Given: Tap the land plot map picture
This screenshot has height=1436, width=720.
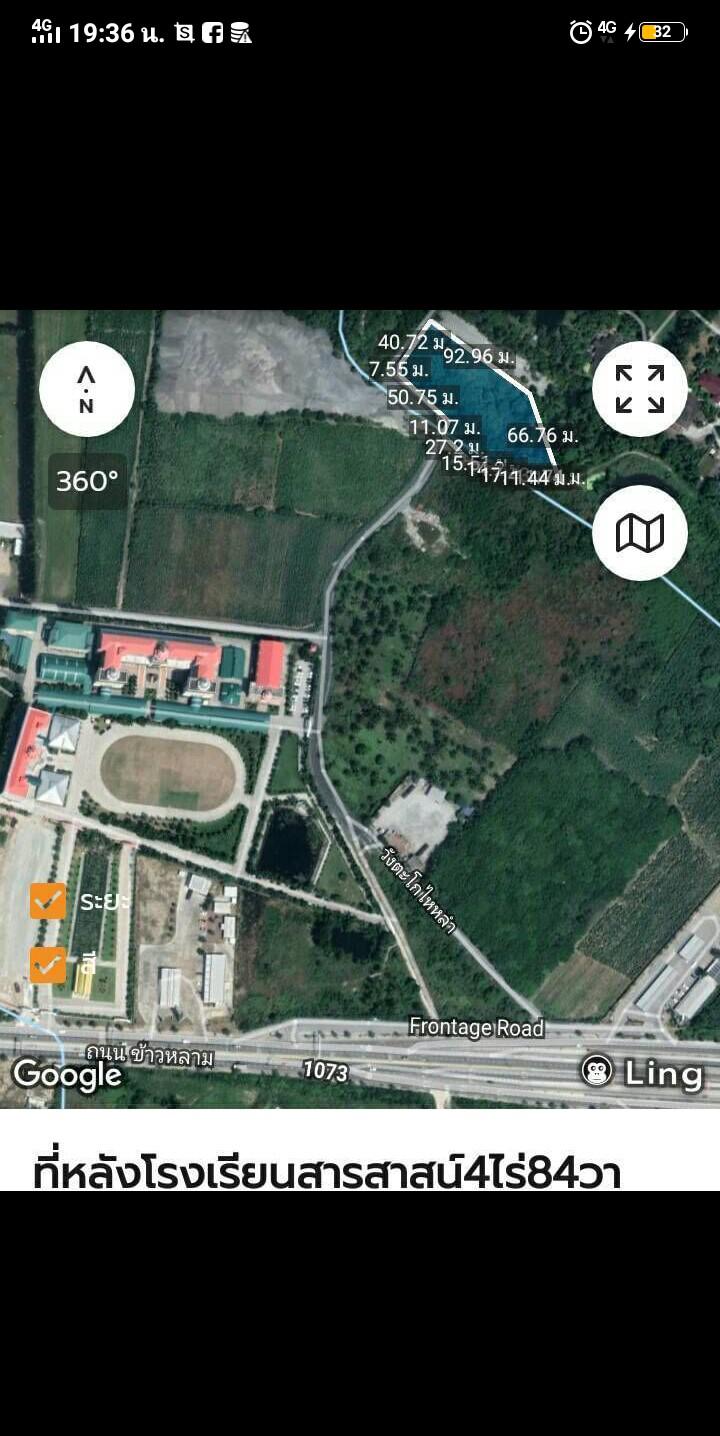Looking at the screenshot, I should [x=360, y=709].
